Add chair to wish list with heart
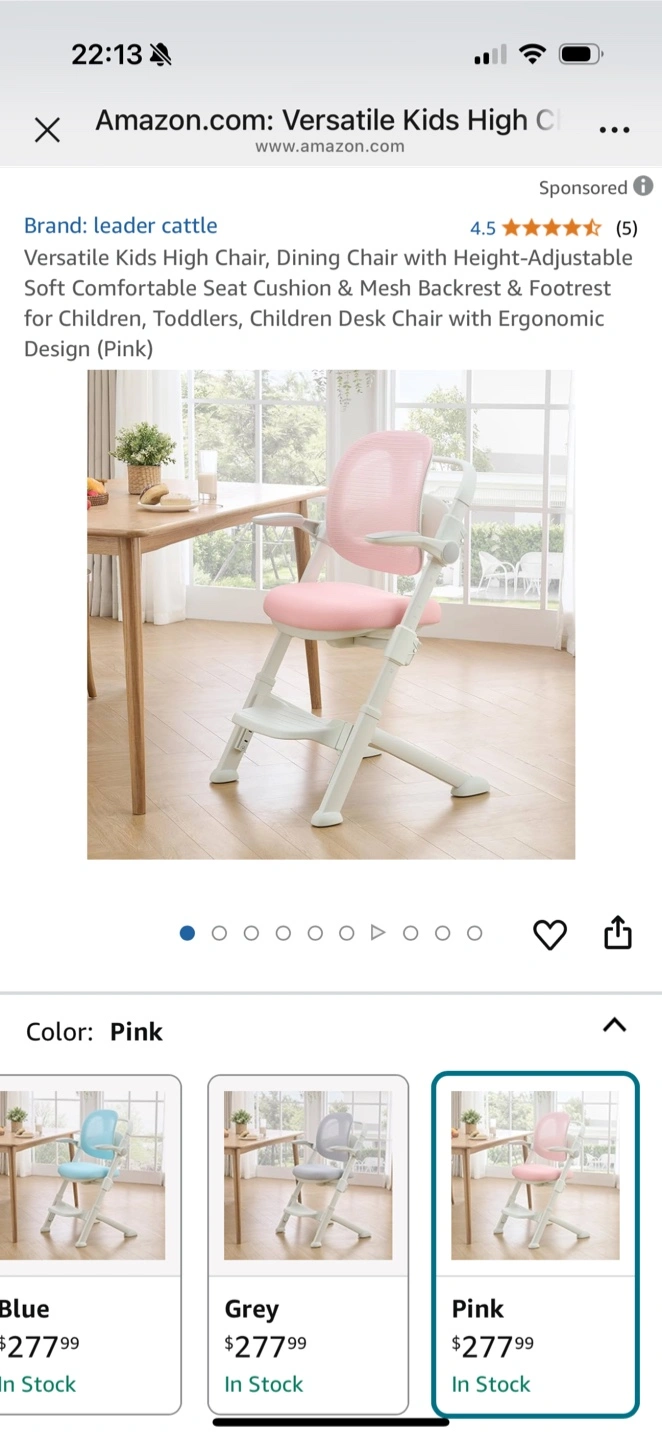 (549, 934)
